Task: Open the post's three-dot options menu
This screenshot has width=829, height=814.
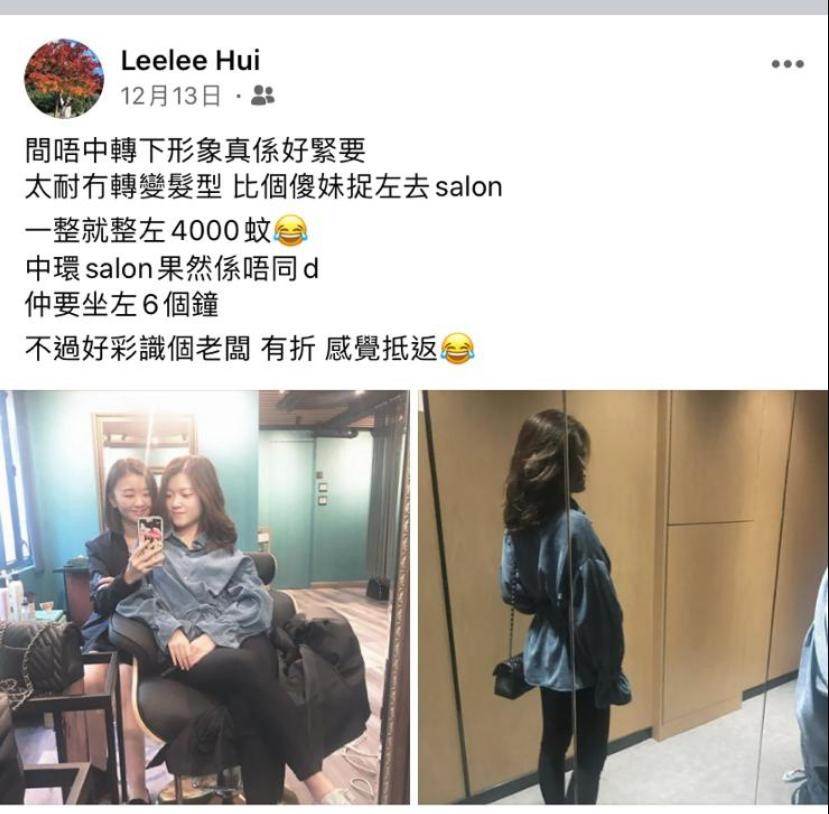Action: (x=787, y=64)
